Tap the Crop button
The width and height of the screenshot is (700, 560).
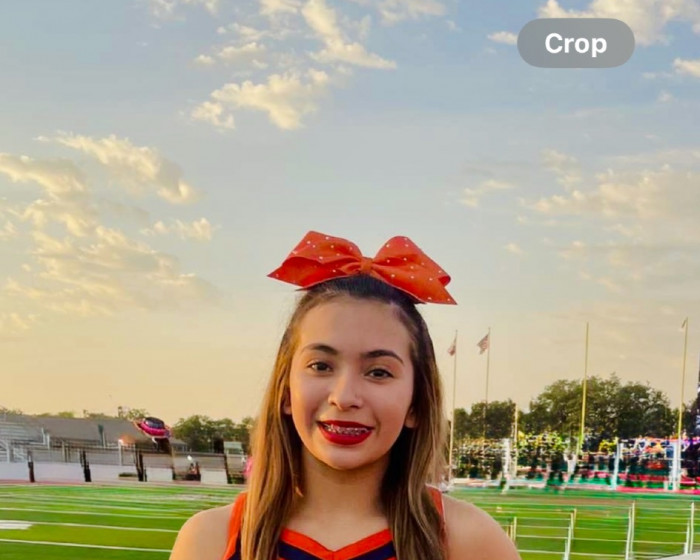576,44
